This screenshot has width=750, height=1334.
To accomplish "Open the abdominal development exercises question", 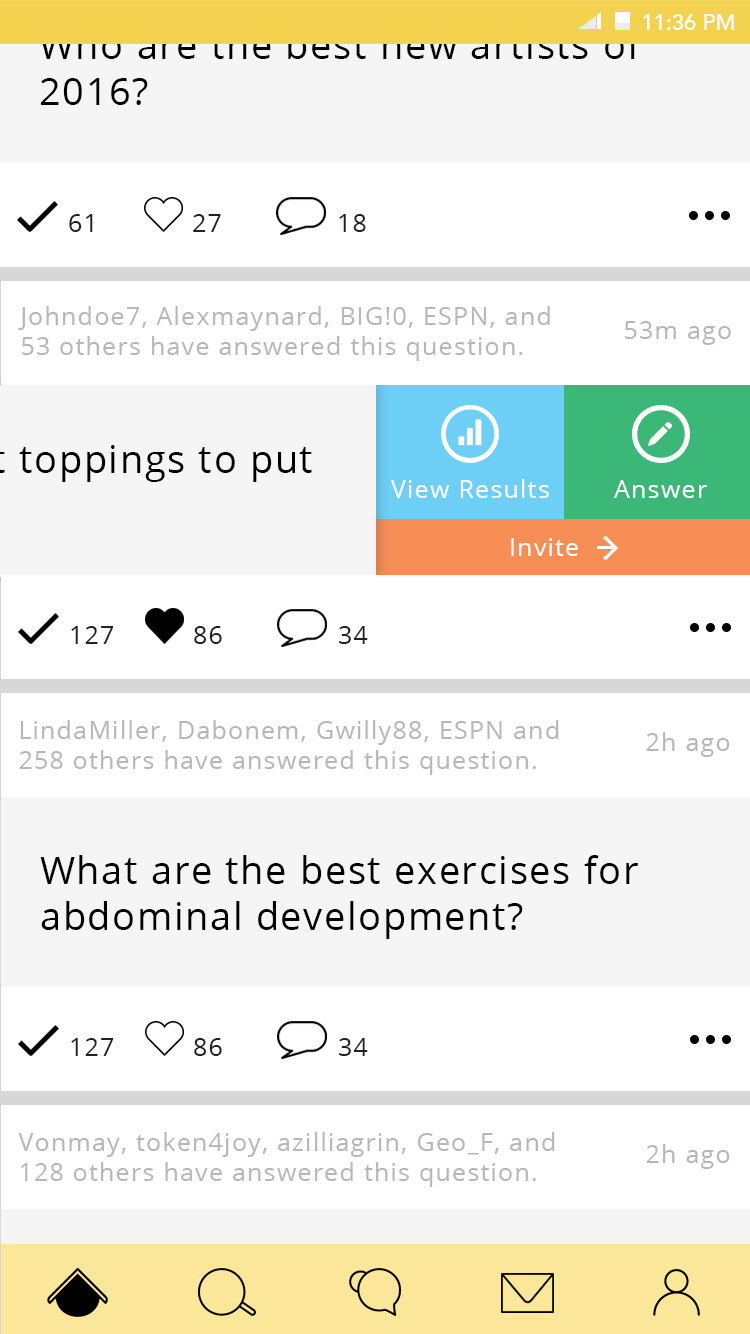I will [x=340, y=893].
